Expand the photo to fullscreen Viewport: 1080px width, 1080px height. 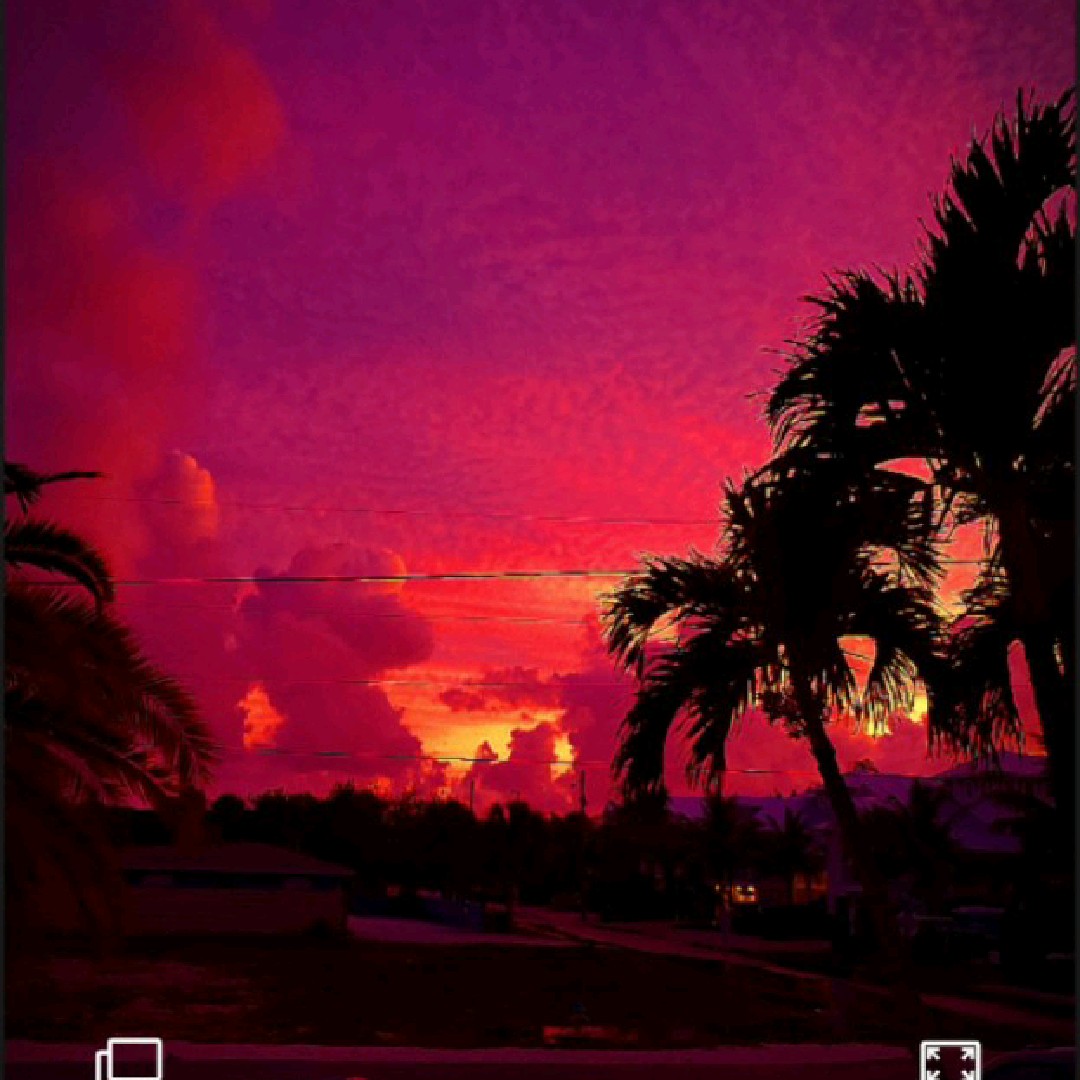pos(949,1062)
